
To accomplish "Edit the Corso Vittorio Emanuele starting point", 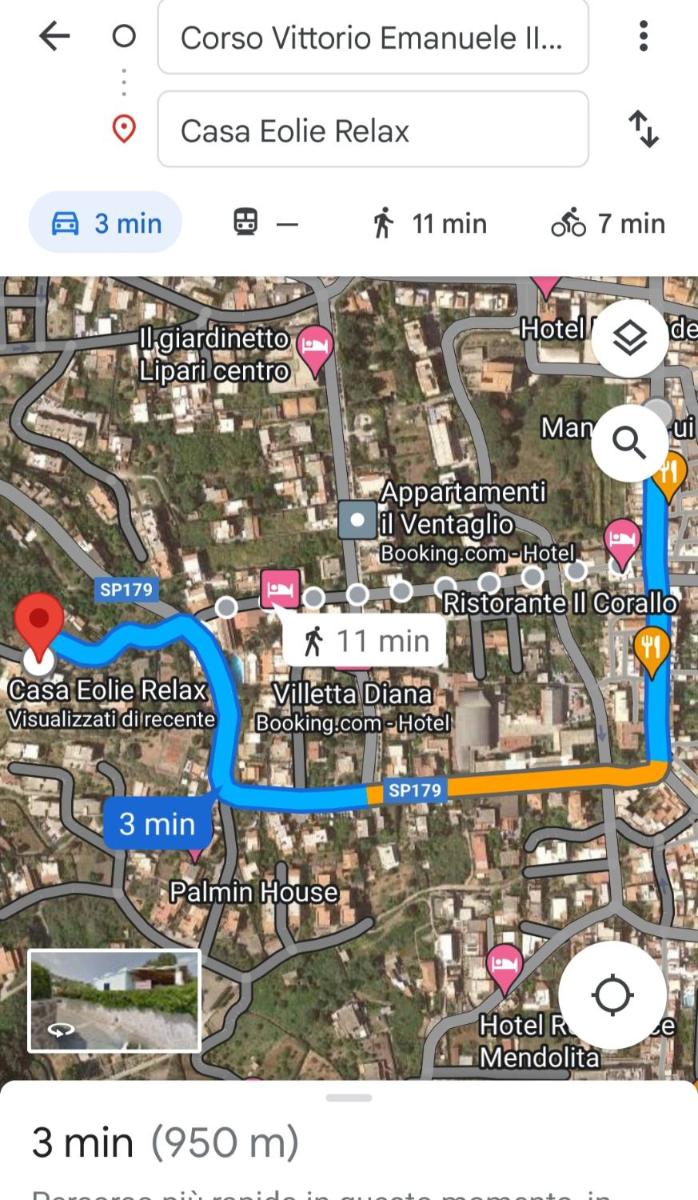I will click(373, 38).
